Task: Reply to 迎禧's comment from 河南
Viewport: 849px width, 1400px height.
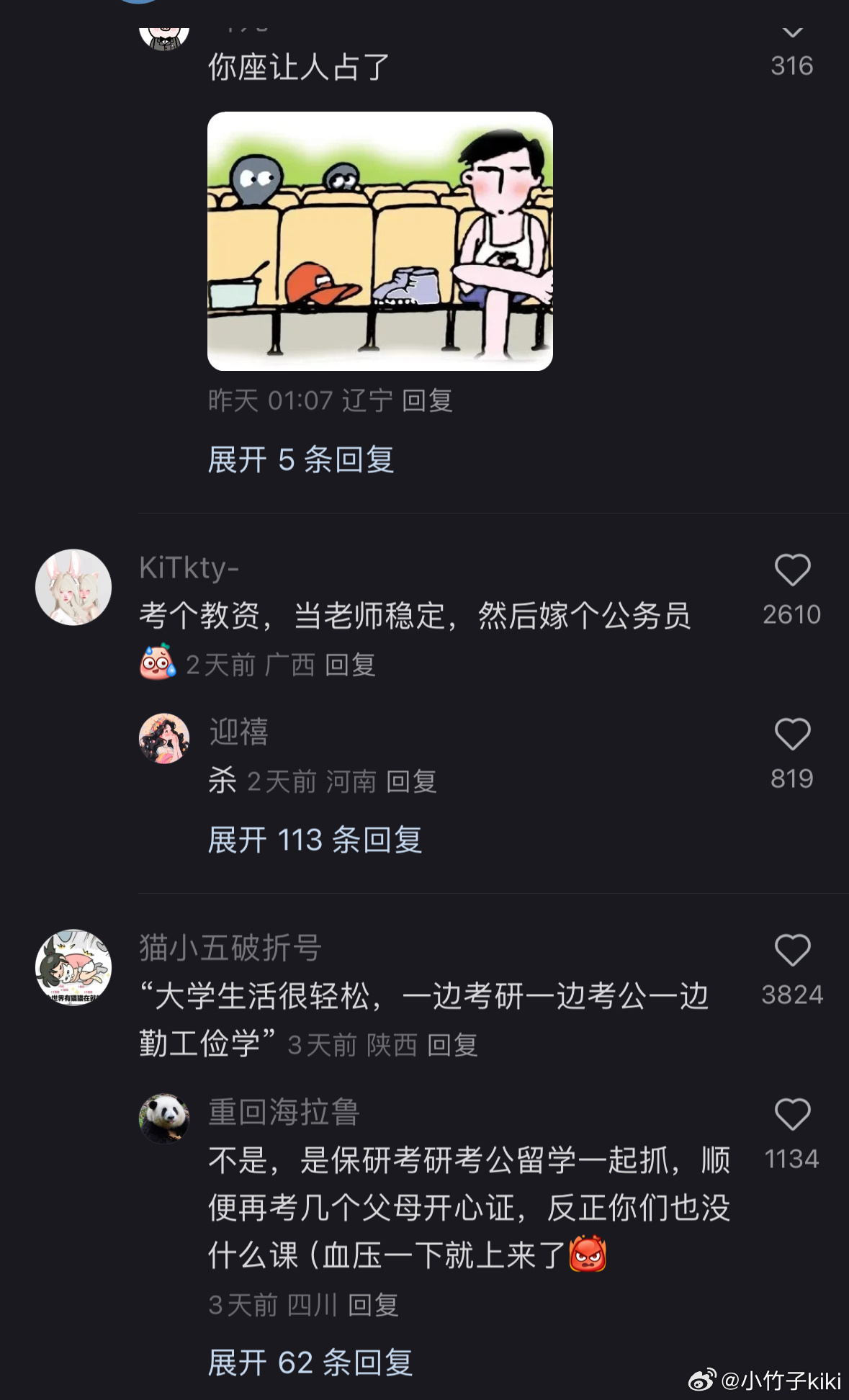Action: (411, 781)
